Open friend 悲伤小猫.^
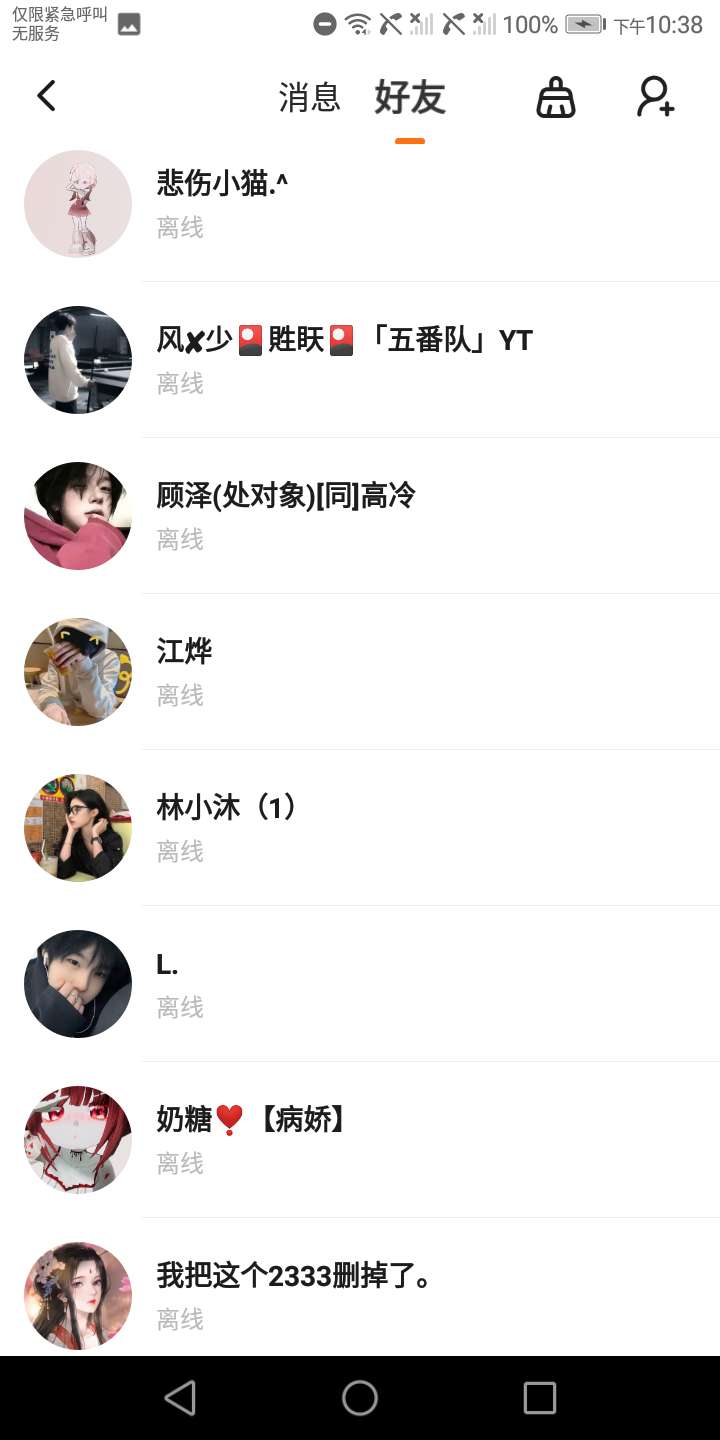Image resolution: width=720 pixels, height=1440 pixels. (x=360, y=204)
